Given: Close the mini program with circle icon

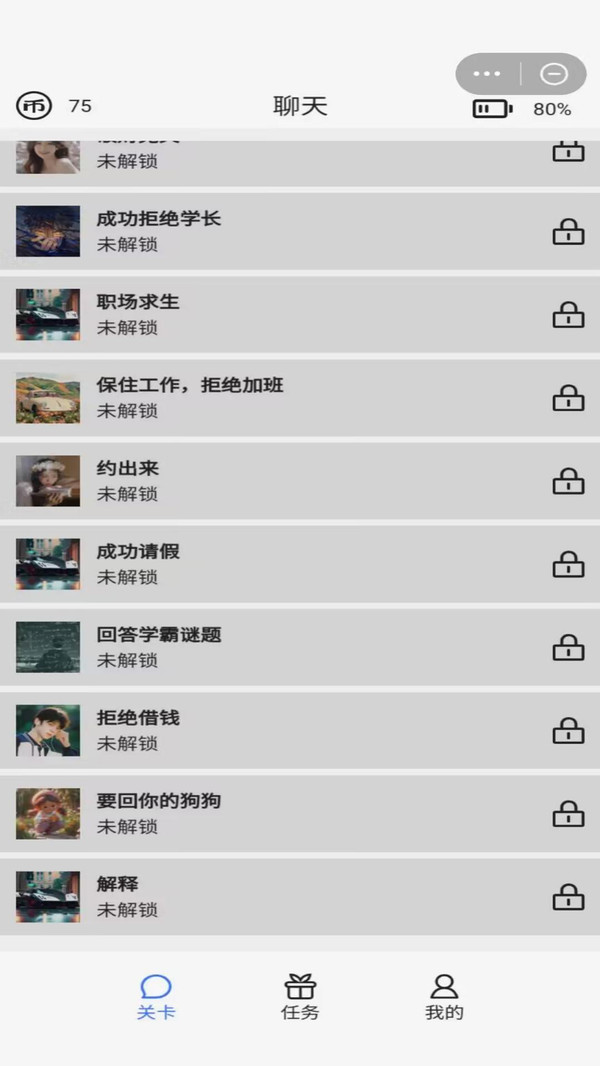Looking at the screenshot, I should (554, 73).
